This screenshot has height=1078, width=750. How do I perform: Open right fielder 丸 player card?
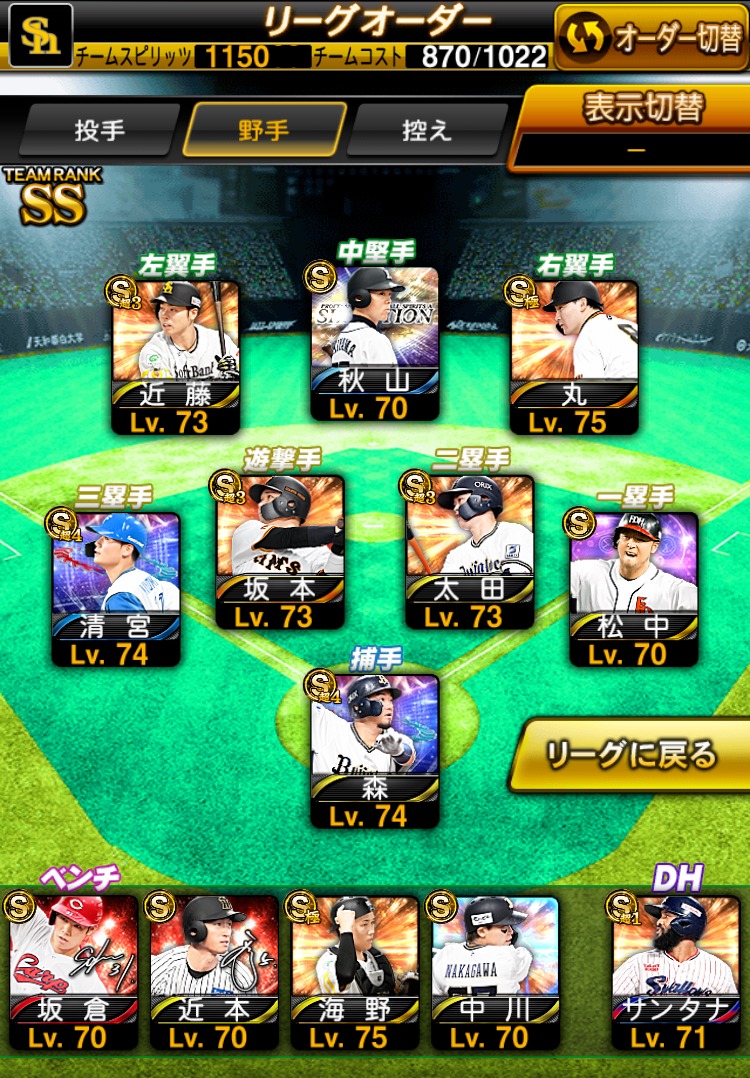(574, 356)
